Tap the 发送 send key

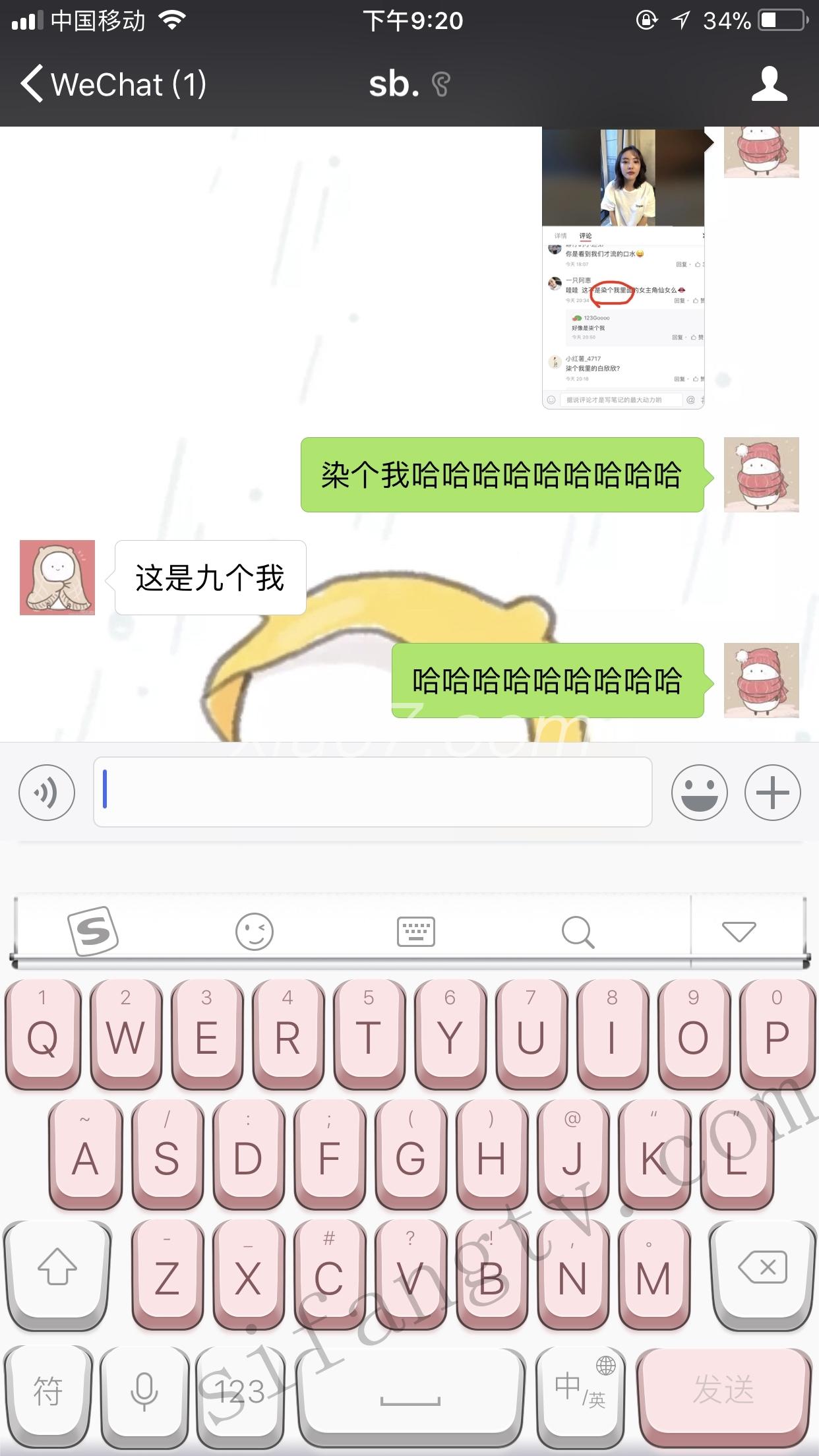point(723,1389)
